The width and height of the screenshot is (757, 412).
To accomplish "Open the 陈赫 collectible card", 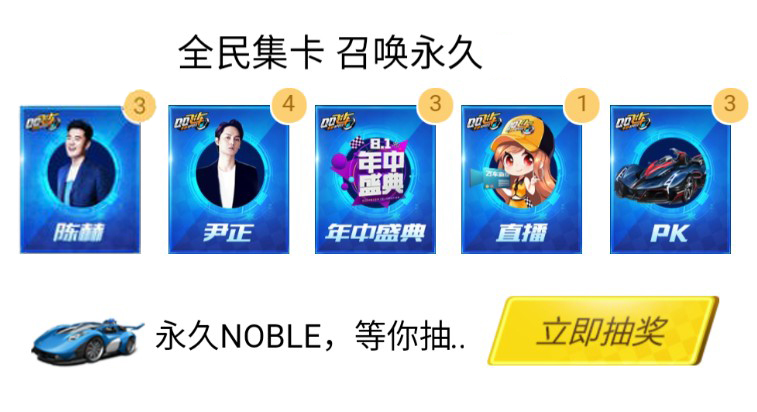I will pos(80,180).
